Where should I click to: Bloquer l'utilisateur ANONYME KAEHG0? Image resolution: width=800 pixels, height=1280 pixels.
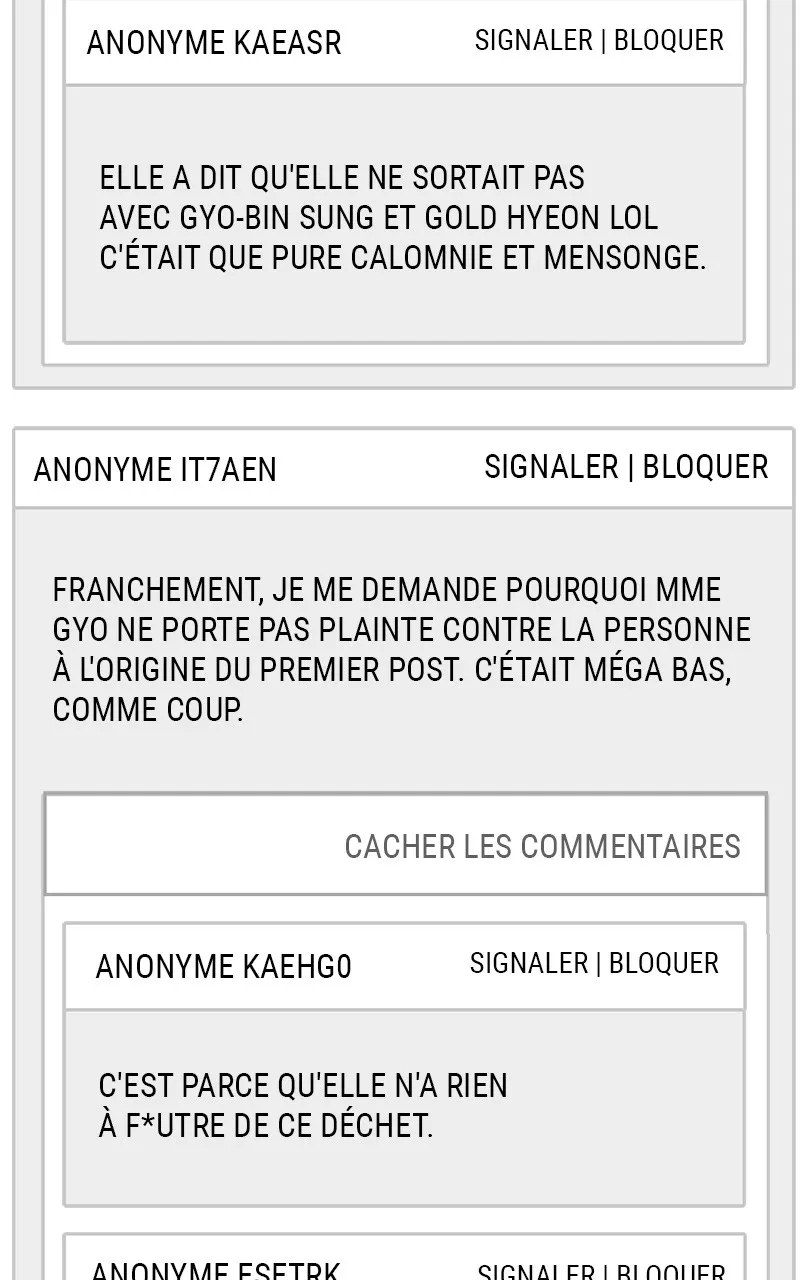[x=663, y=963]
